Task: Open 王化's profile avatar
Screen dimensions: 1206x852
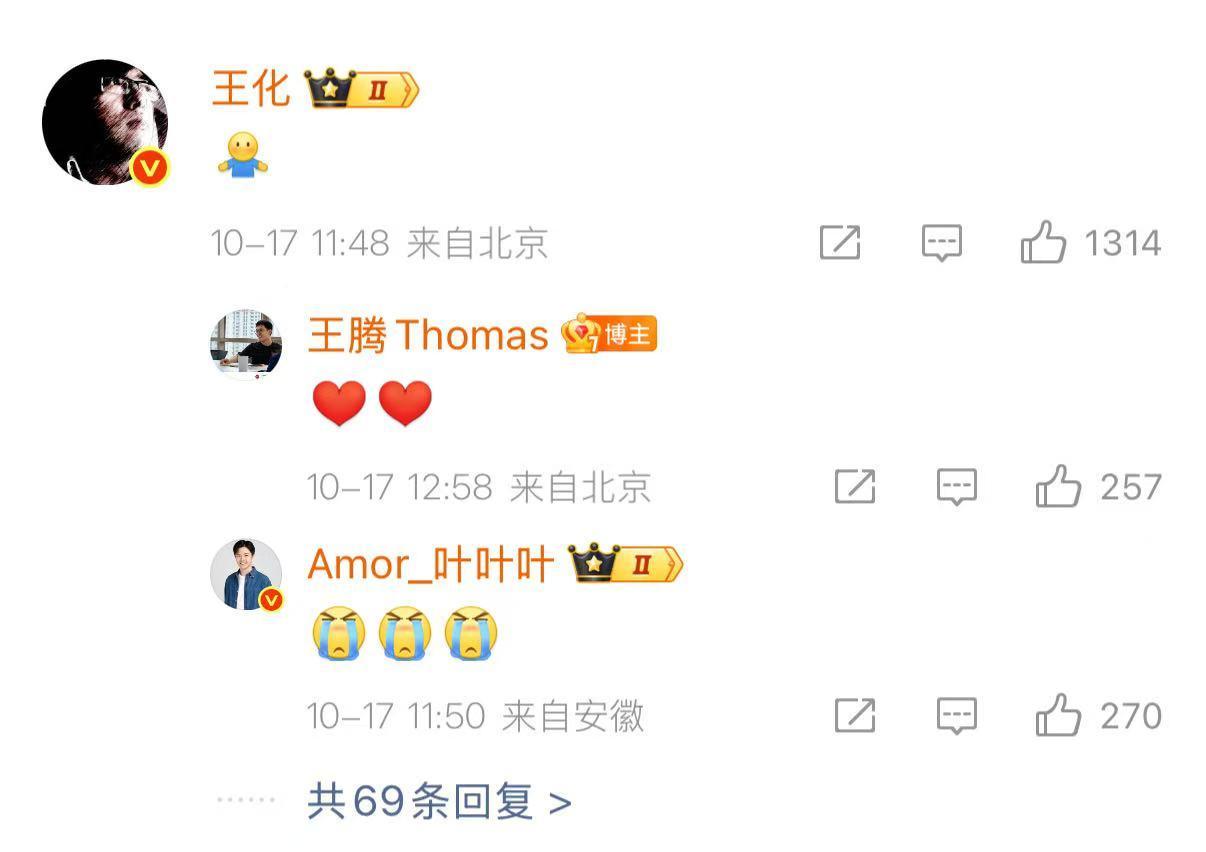Action: pyautogui.click(x=105, y=122)
